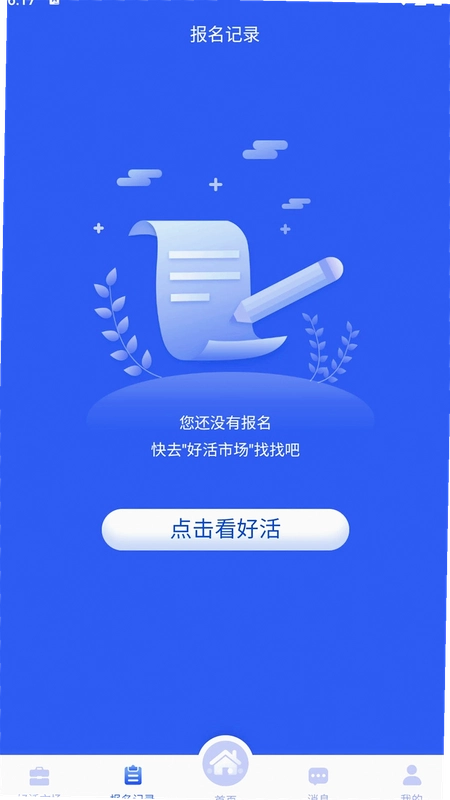450x800 pixels.
Task: Tap the 点击看好活 button
Action: pyautogui.click(x=226, y=529)
